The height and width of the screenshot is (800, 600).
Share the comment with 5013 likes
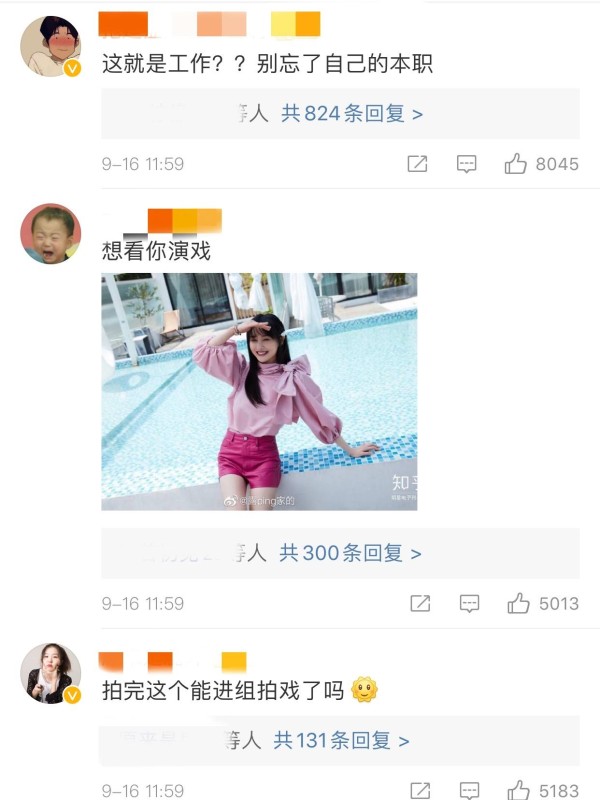pyautogui.click(x=420, y=603)
